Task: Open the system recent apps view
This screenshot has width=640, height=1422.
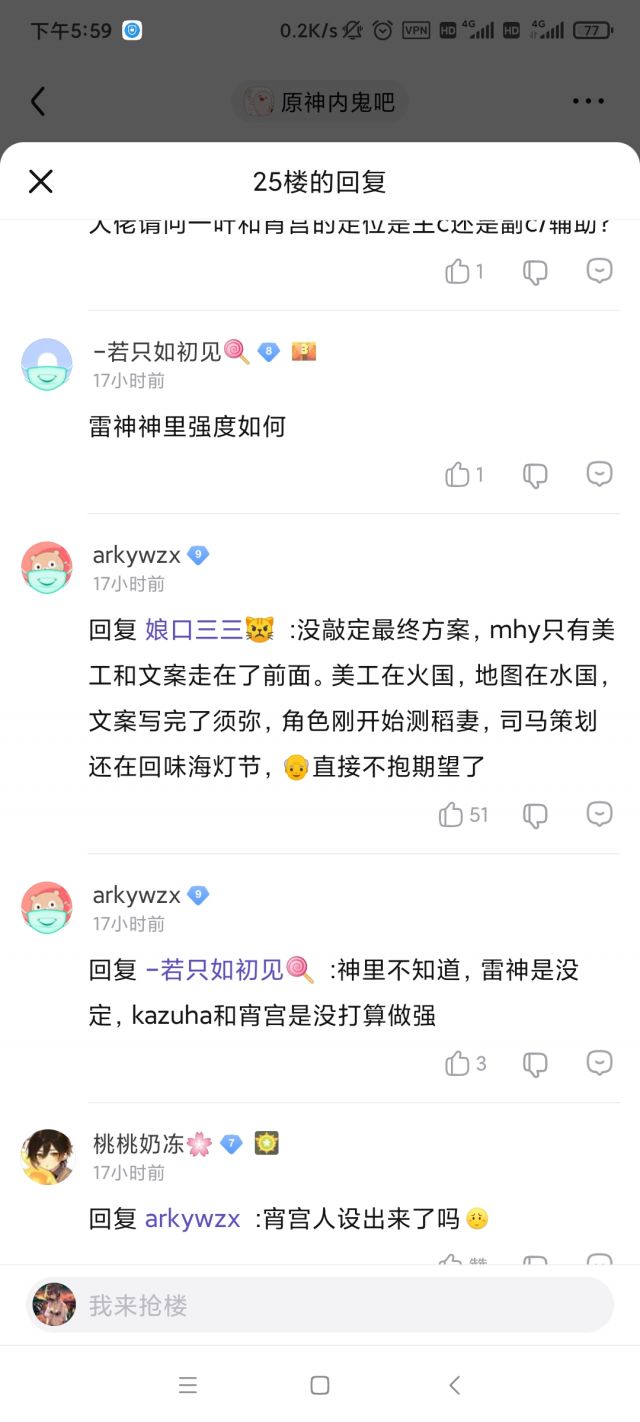Action: [x=187, y=1385]
